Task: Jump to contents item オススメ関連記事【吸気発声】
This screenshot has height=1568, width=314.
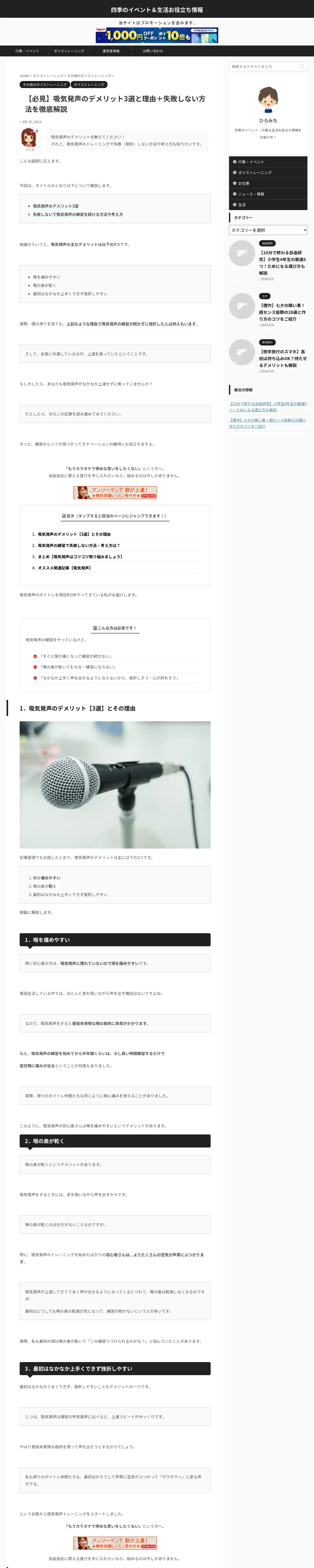Action: (x=64, y=567)
